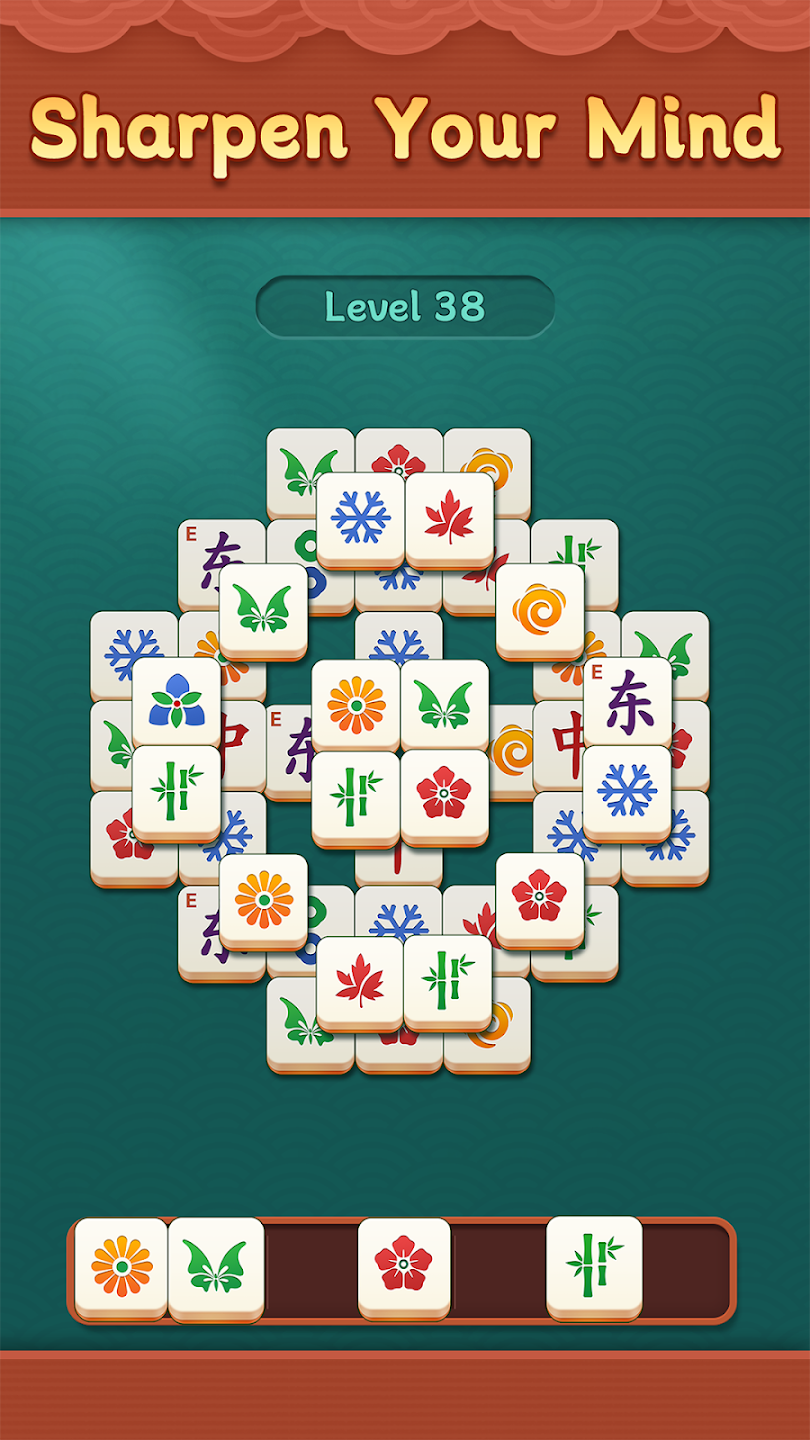The width and height of the screenshot is (810, 1440).
Task: Click the Level 38 banner
Action: [405, 306]
